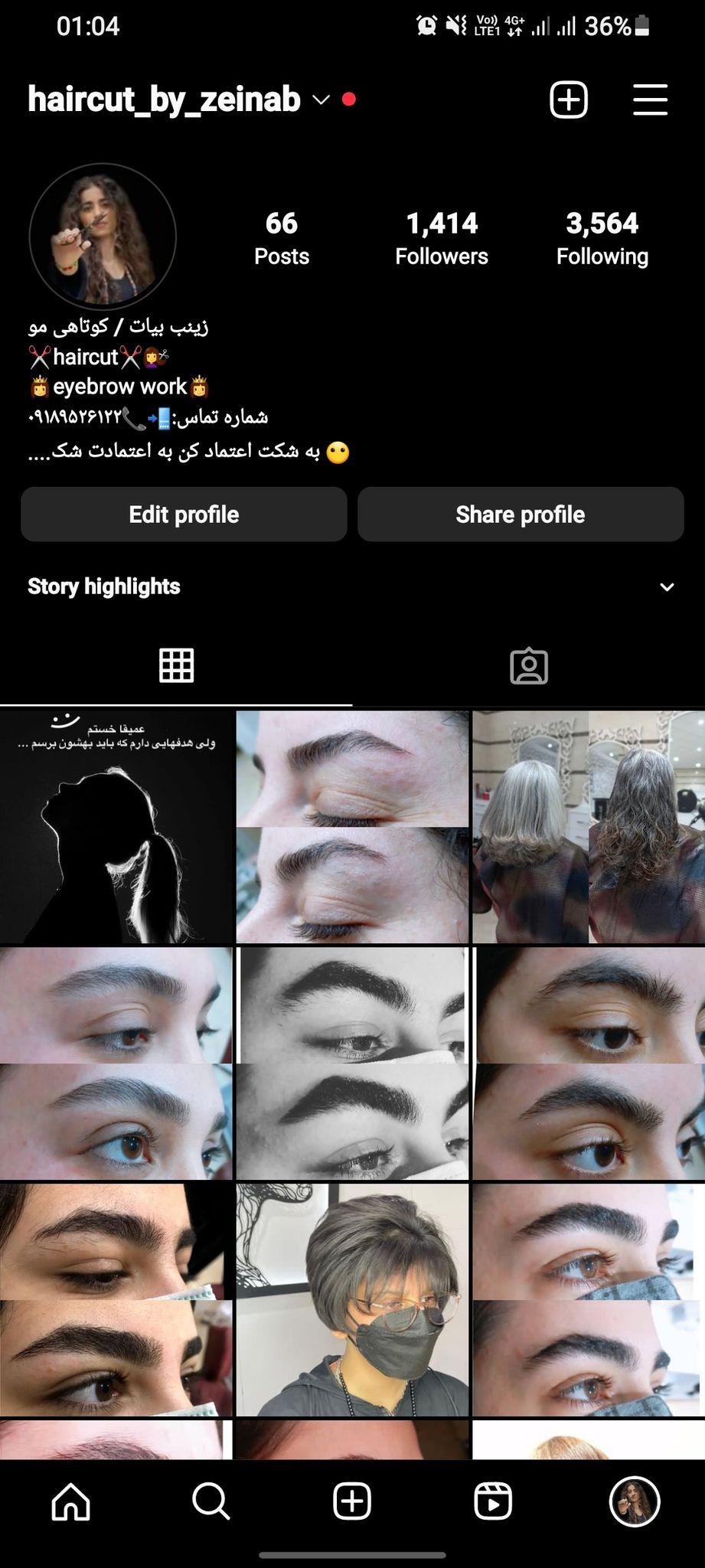The image size is (705, 1568).
Task: Switch to the tagged photos tab
Action: tap(529, 666)
